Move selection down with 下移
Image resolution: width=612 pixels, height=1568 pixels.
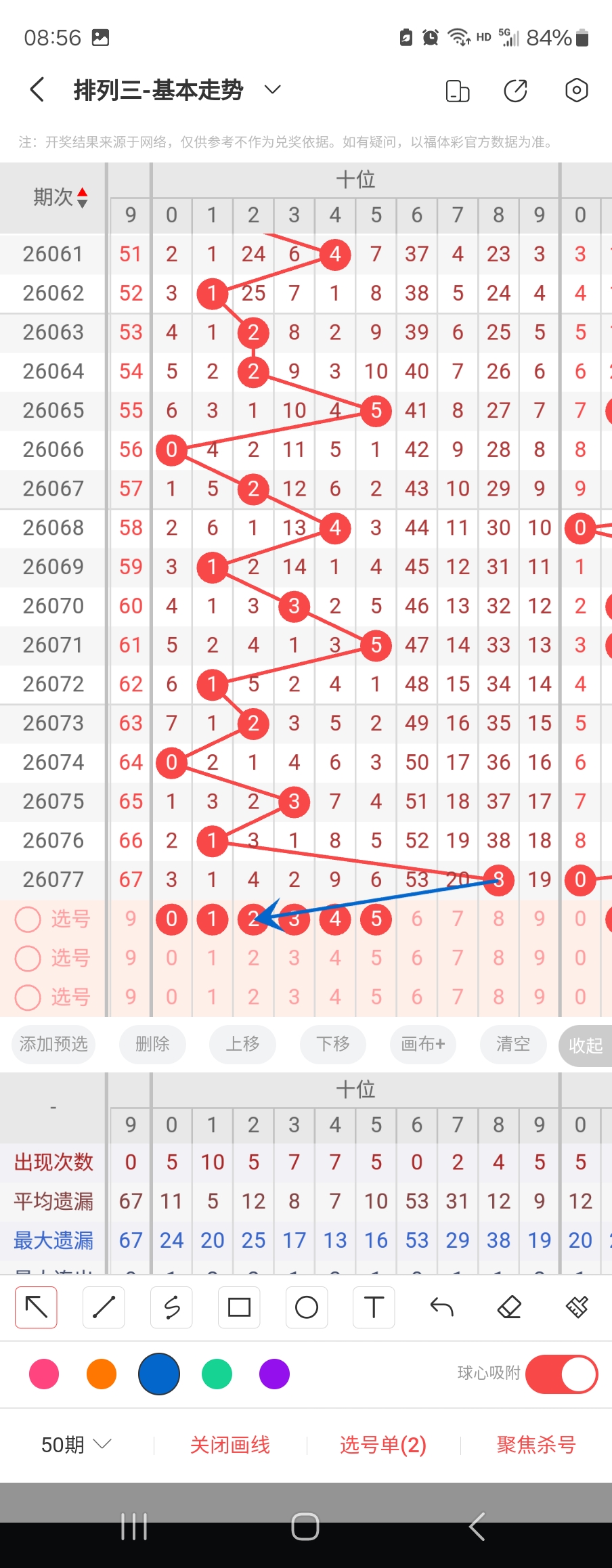pos(333,1044)
